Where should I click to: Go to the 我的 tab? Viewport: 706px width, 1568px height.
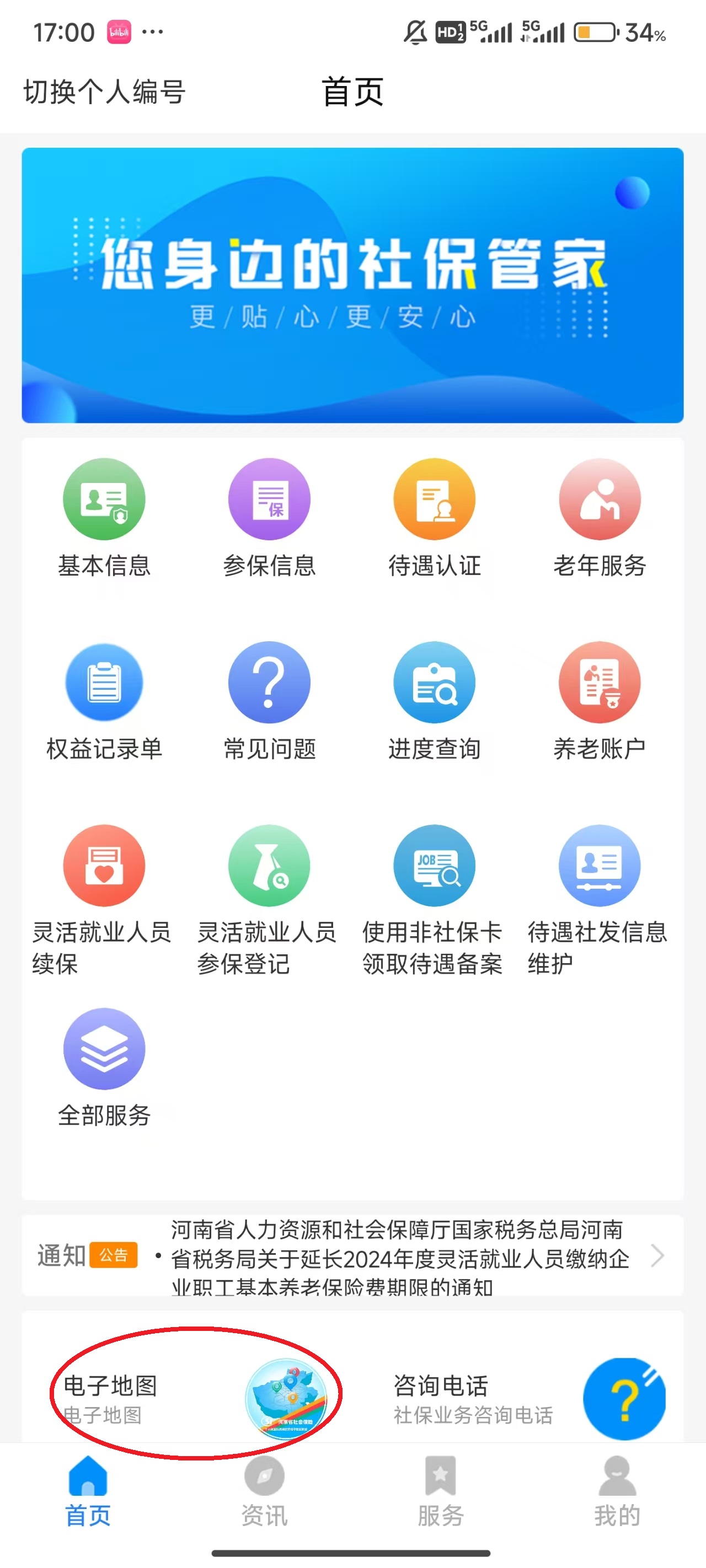click(617, 1491)
